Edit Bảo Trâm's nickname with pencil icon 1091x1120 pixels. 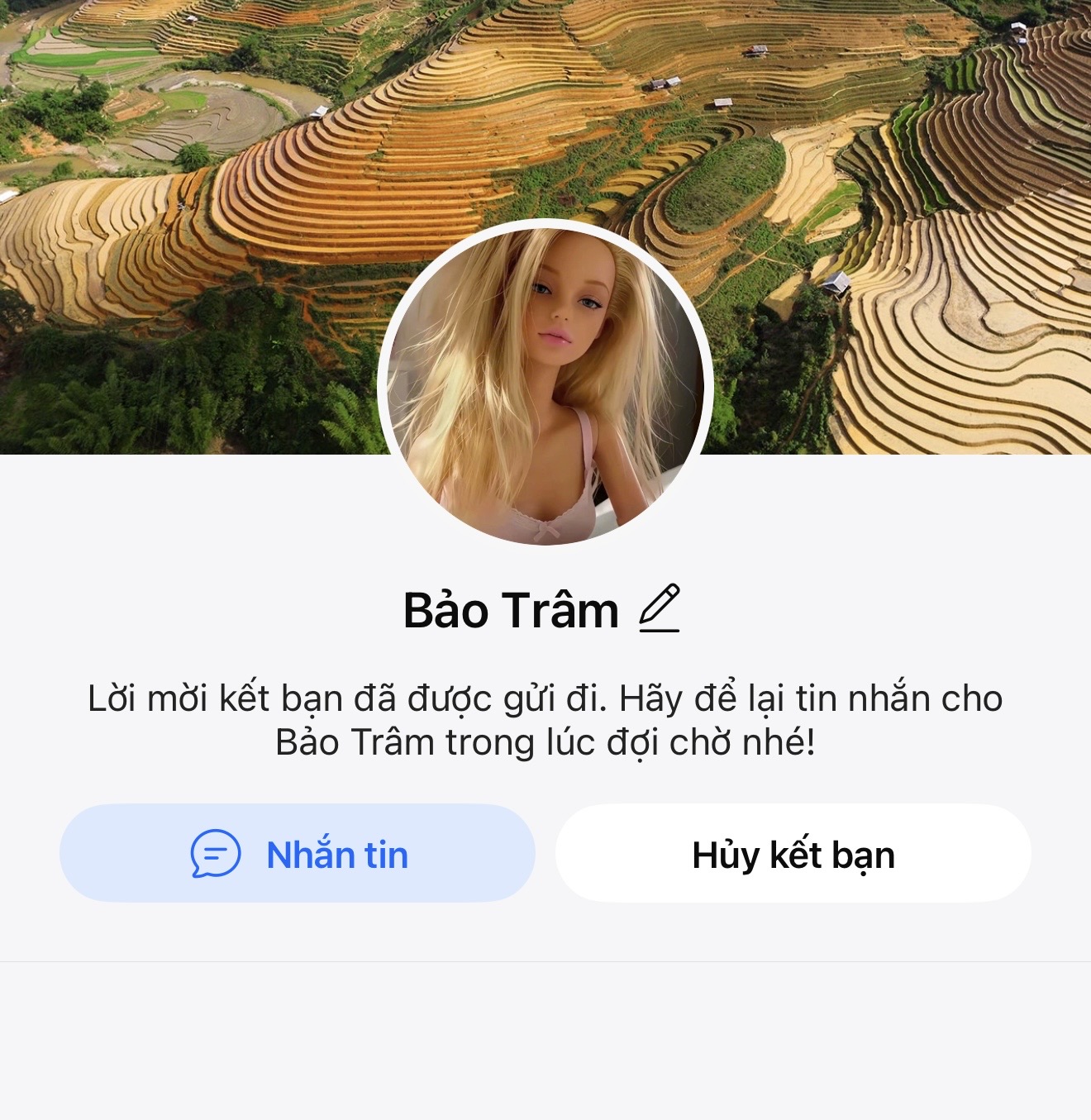660,608
